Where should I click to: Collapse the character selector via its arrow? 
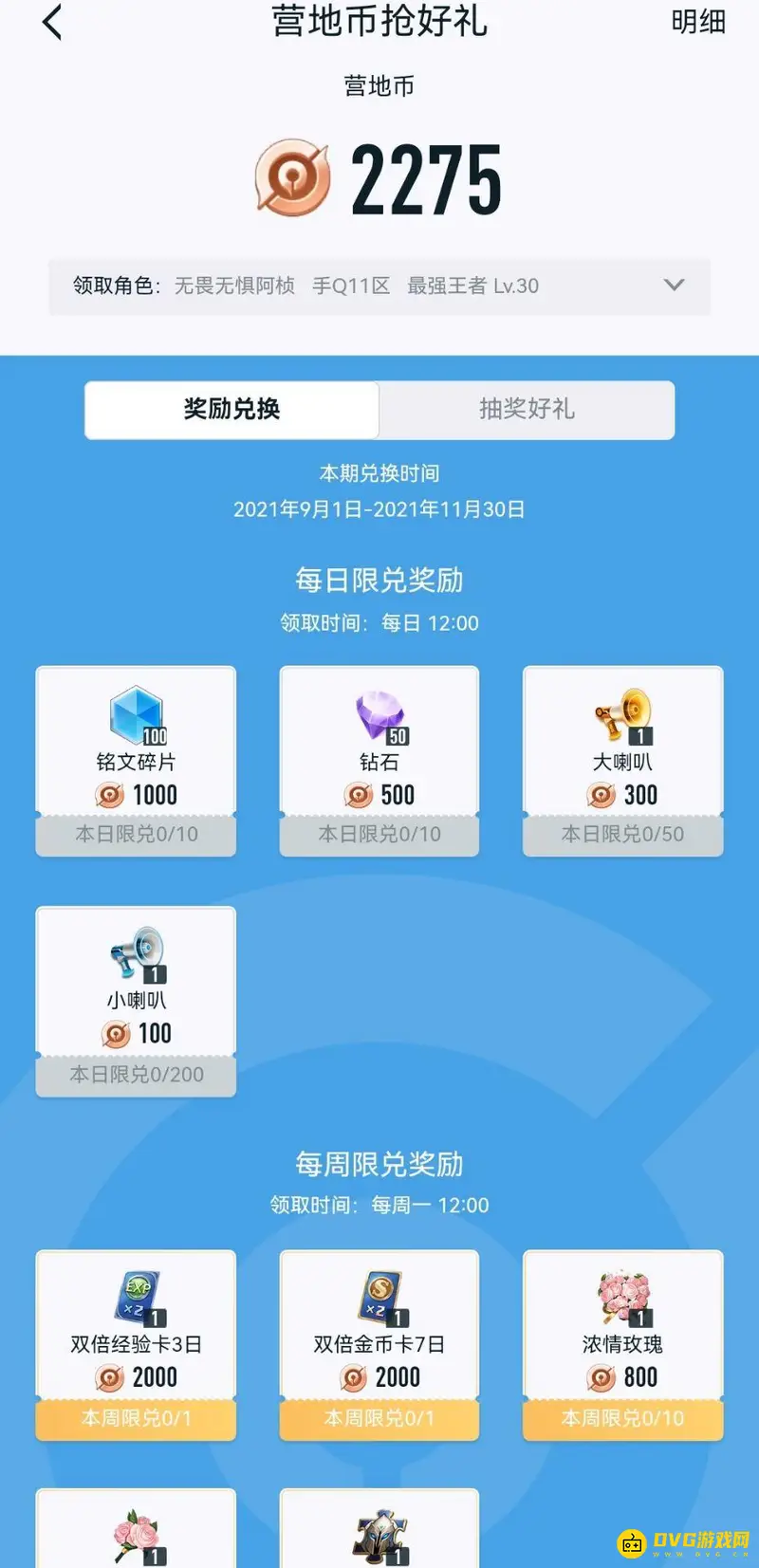(x=675, y=286)
